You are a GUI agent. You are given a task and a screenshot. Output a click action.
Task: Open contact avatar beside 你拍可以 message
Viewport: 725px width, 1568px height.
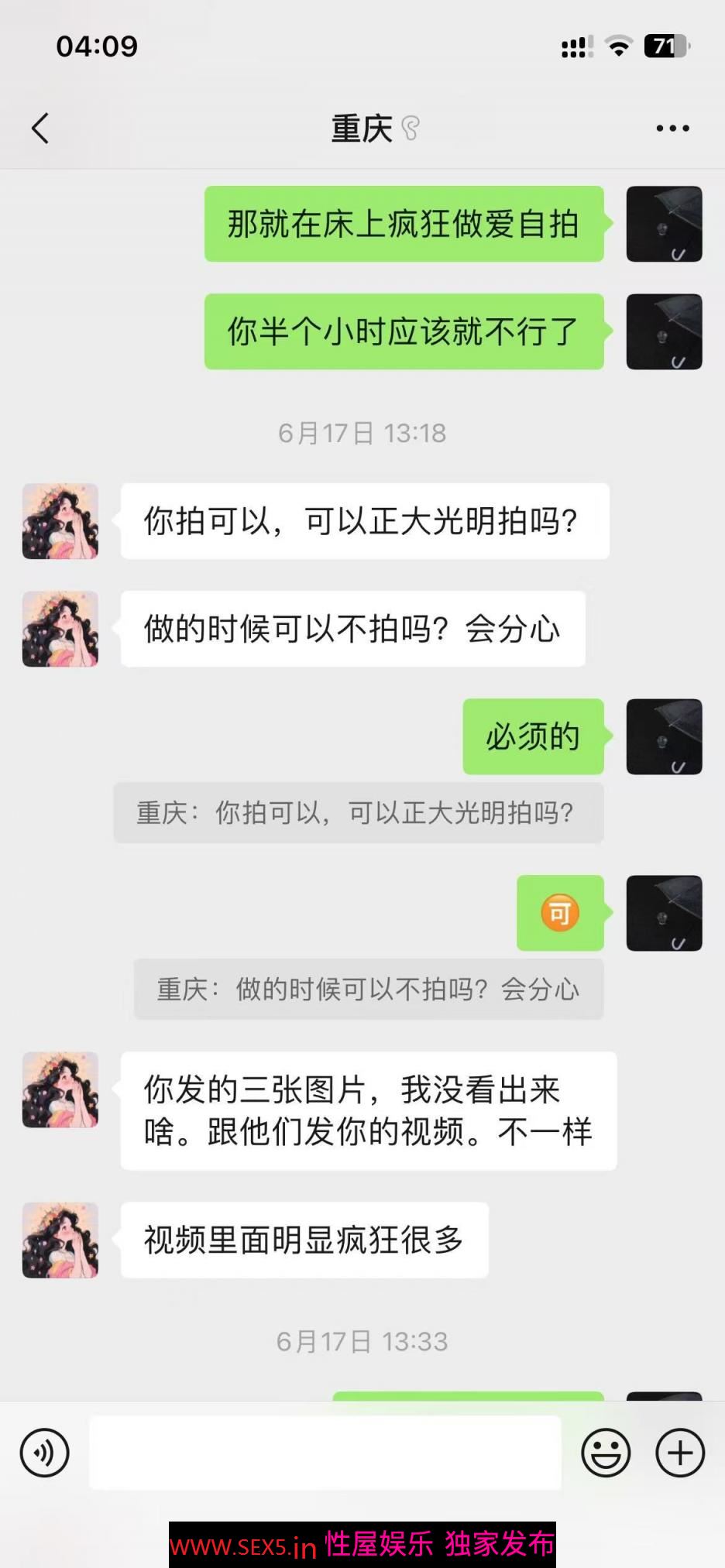click(60, 521)
